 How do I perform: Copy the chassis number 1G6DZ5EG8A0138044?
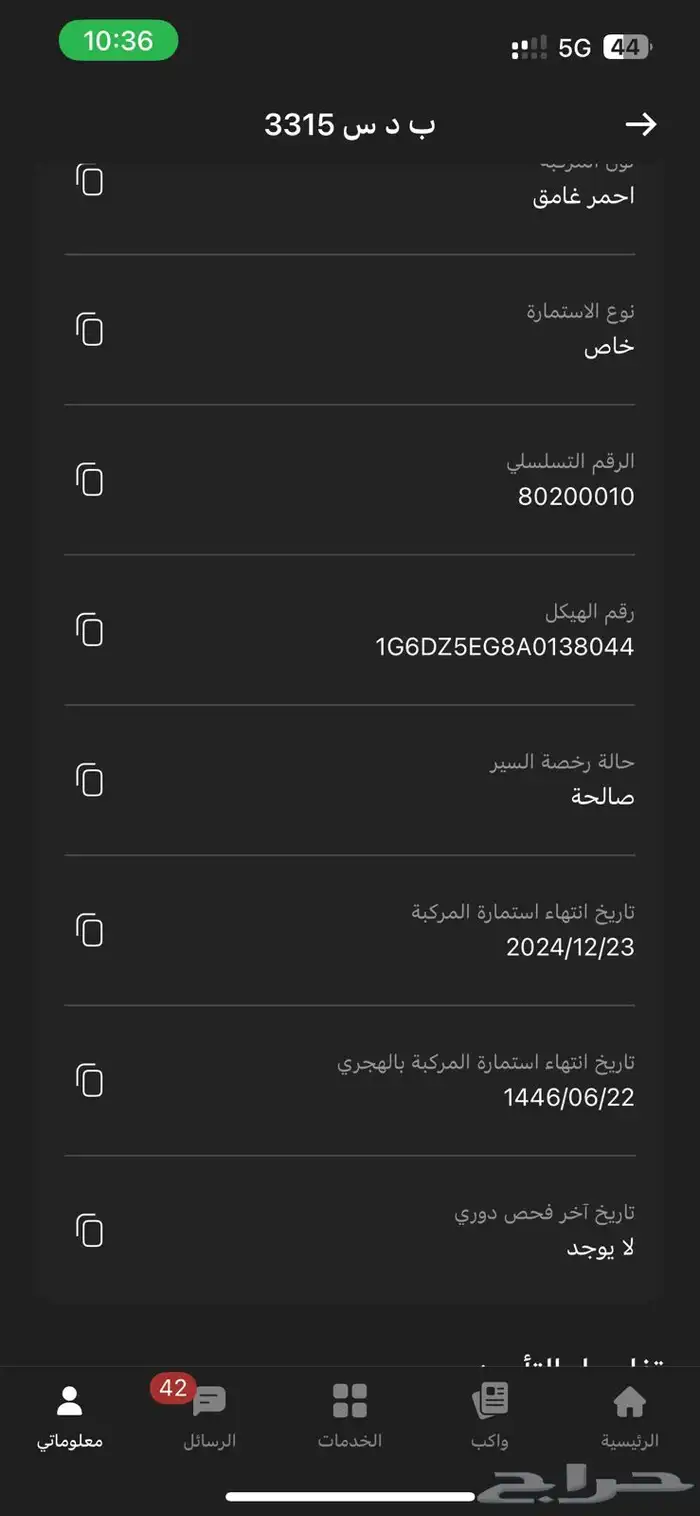[x=90, y=630]
